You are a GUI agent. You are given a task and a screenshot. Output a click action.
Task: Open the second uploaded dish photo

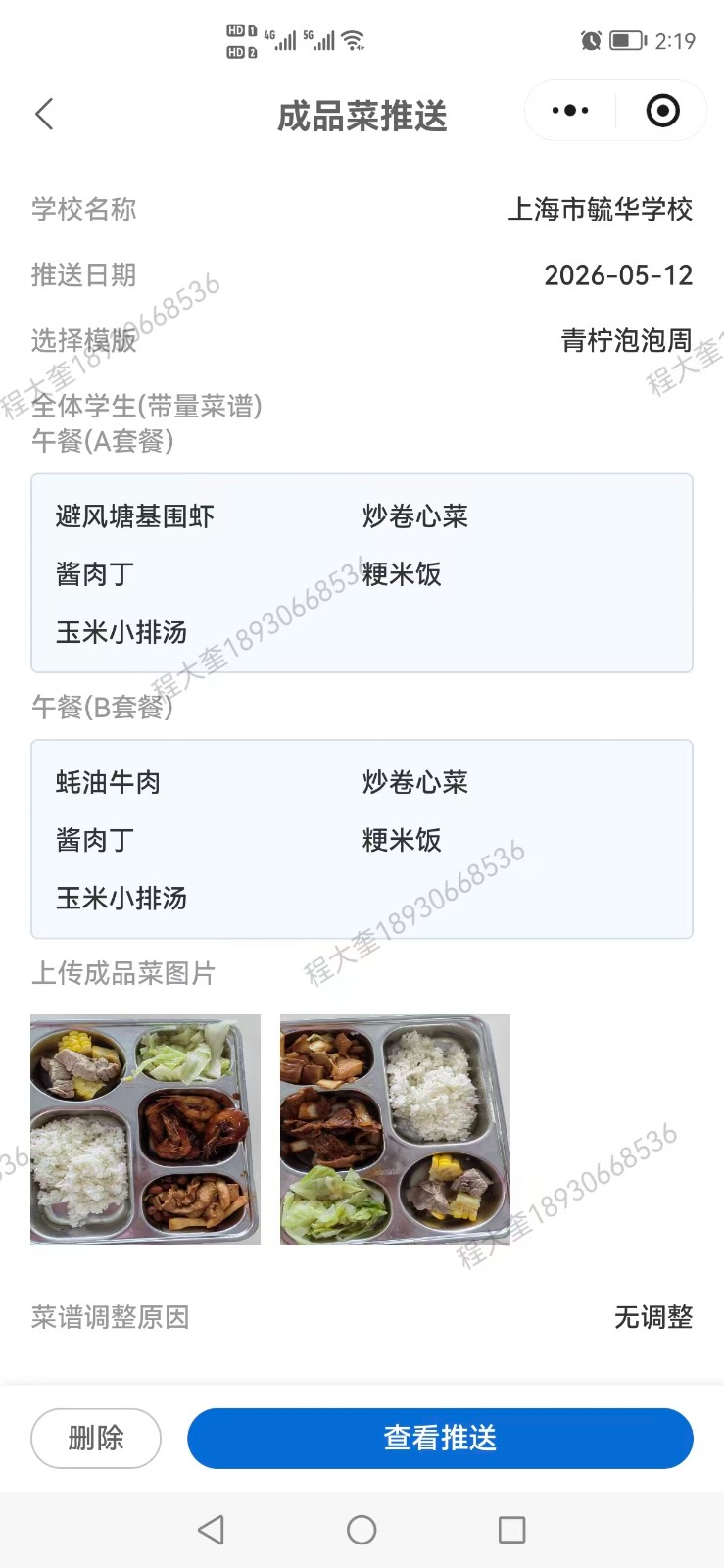click(x=395, y=1129)
